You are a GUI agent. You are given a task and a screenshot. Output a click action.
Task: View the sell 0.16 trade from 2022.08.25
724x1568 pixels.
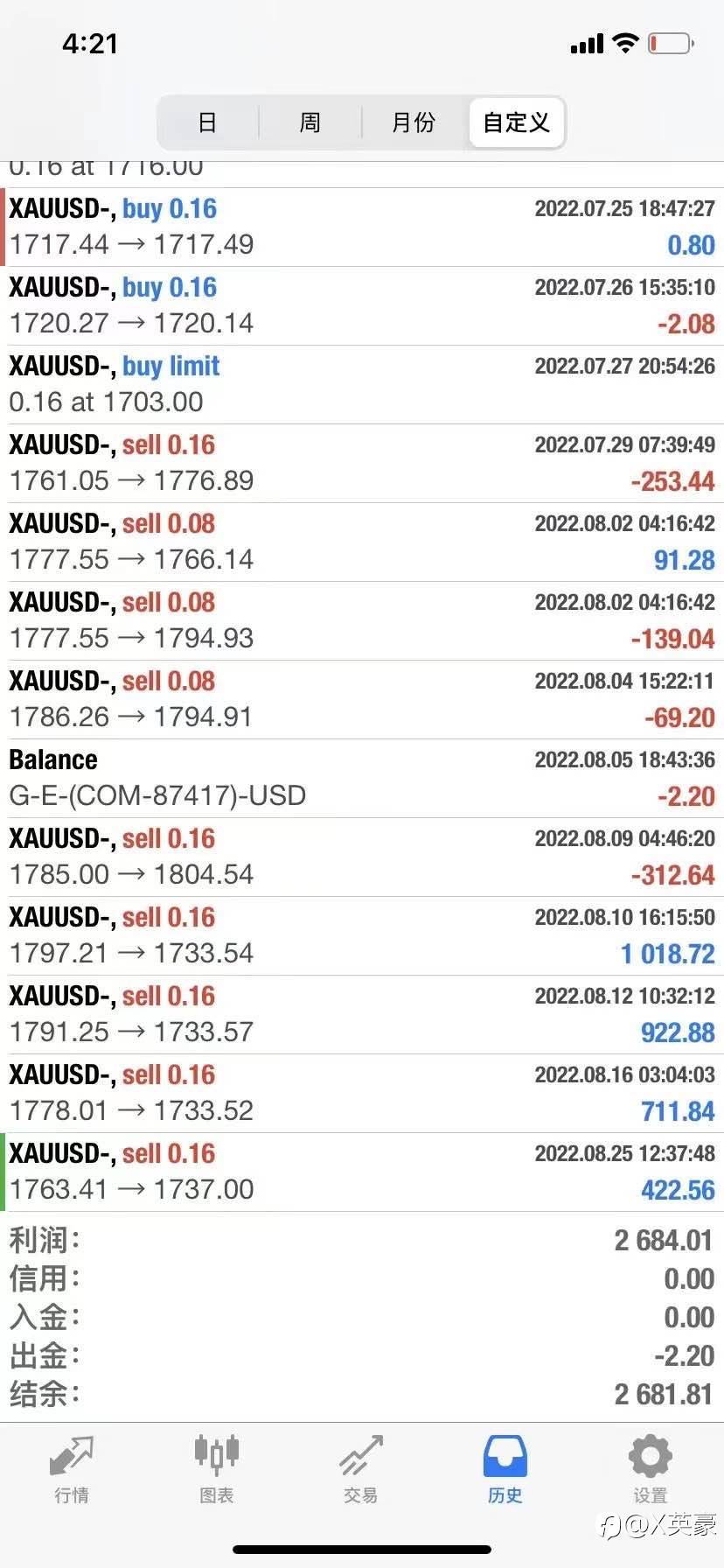tap(362, 1172)
